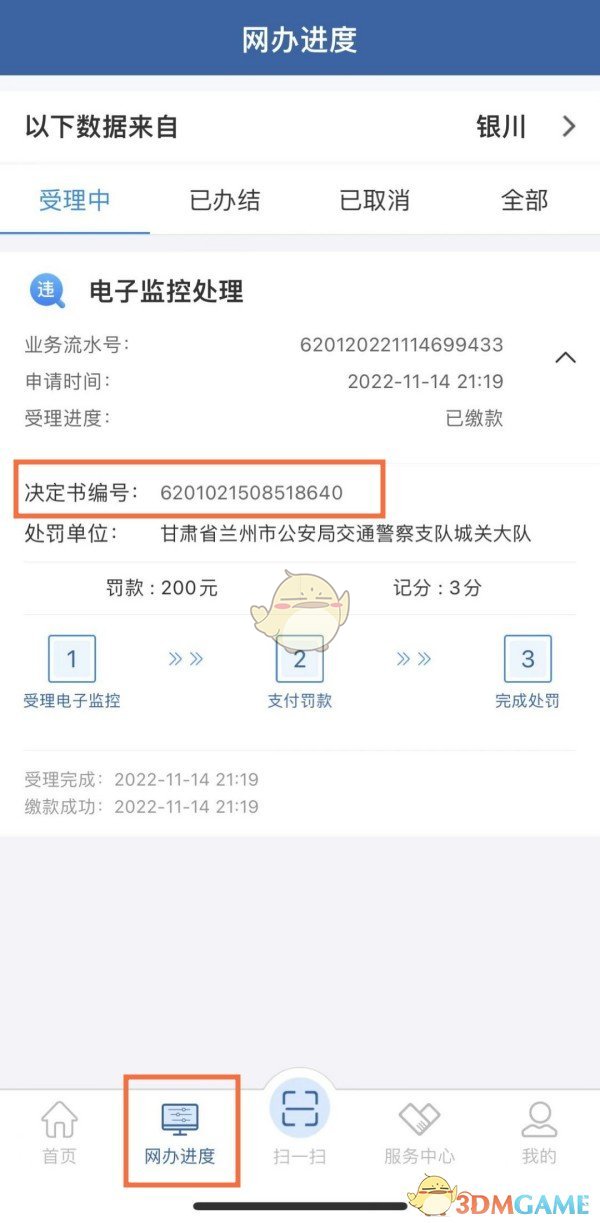Screen dimensions: 600x1223
Task: Change the data source city 银川
Action: (526, 127)
